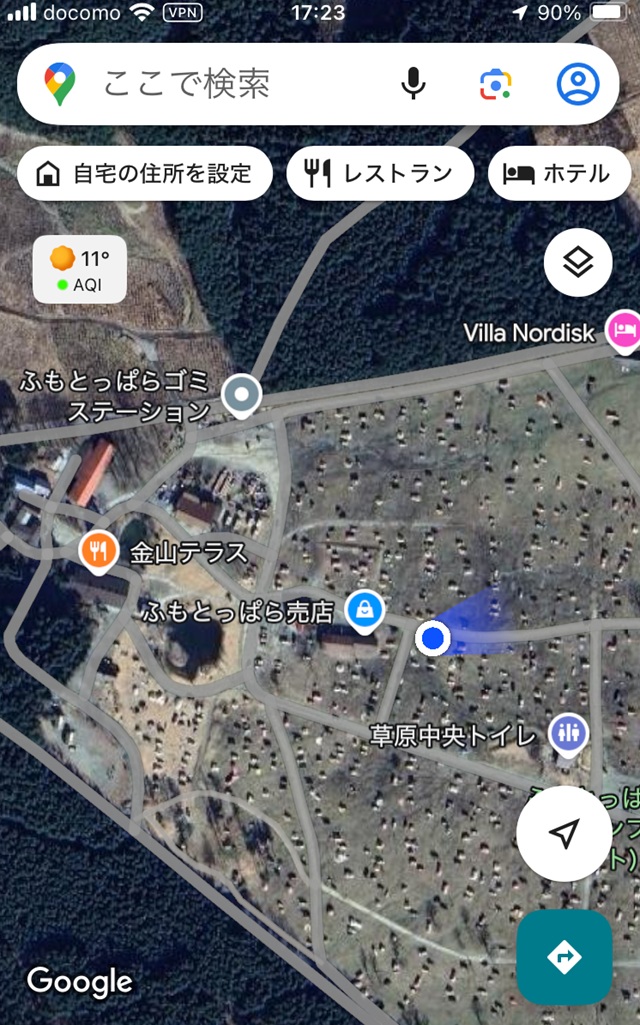
Task: Start voice search with the microphone
Action: click(413, 84)
